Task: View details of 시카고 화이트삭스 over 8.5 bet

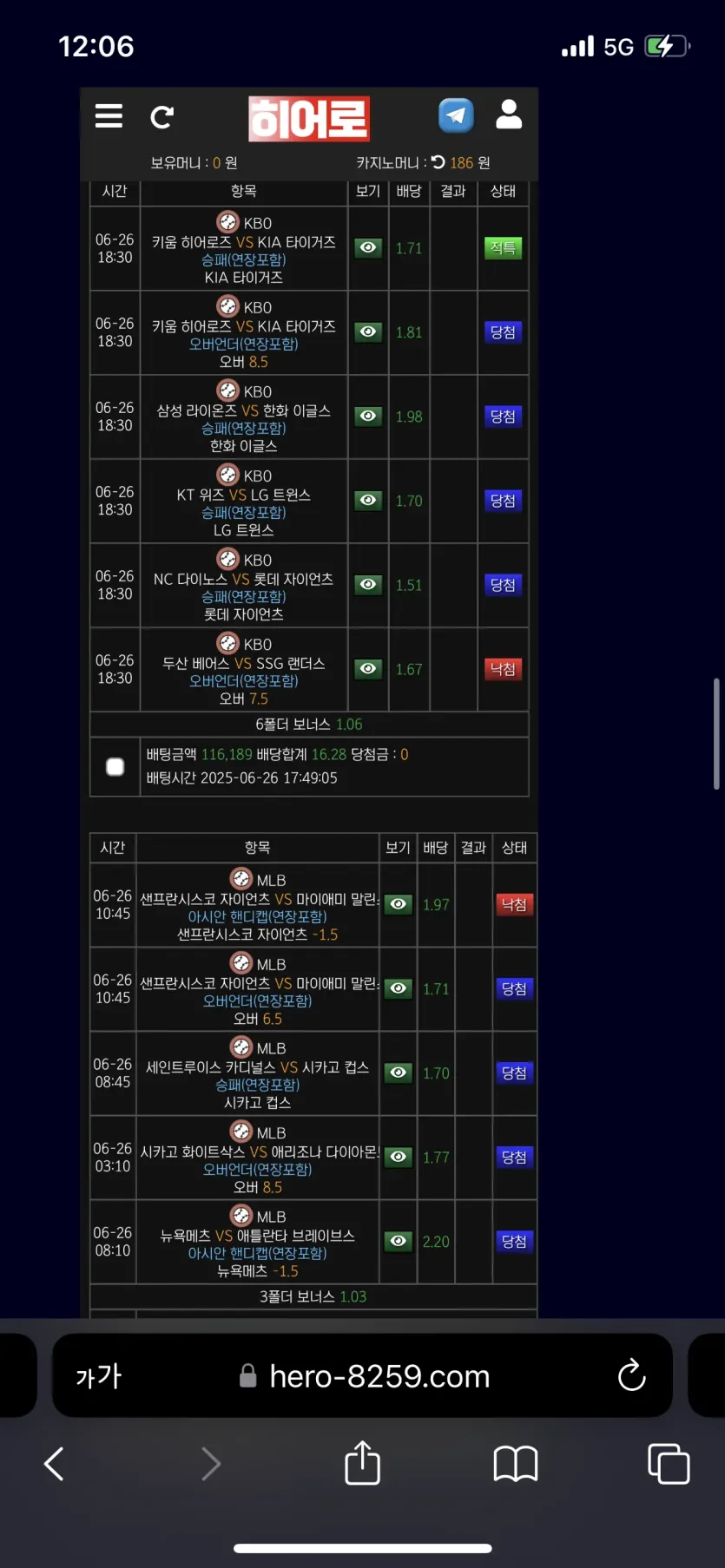Action: [x=399, y=1157]
